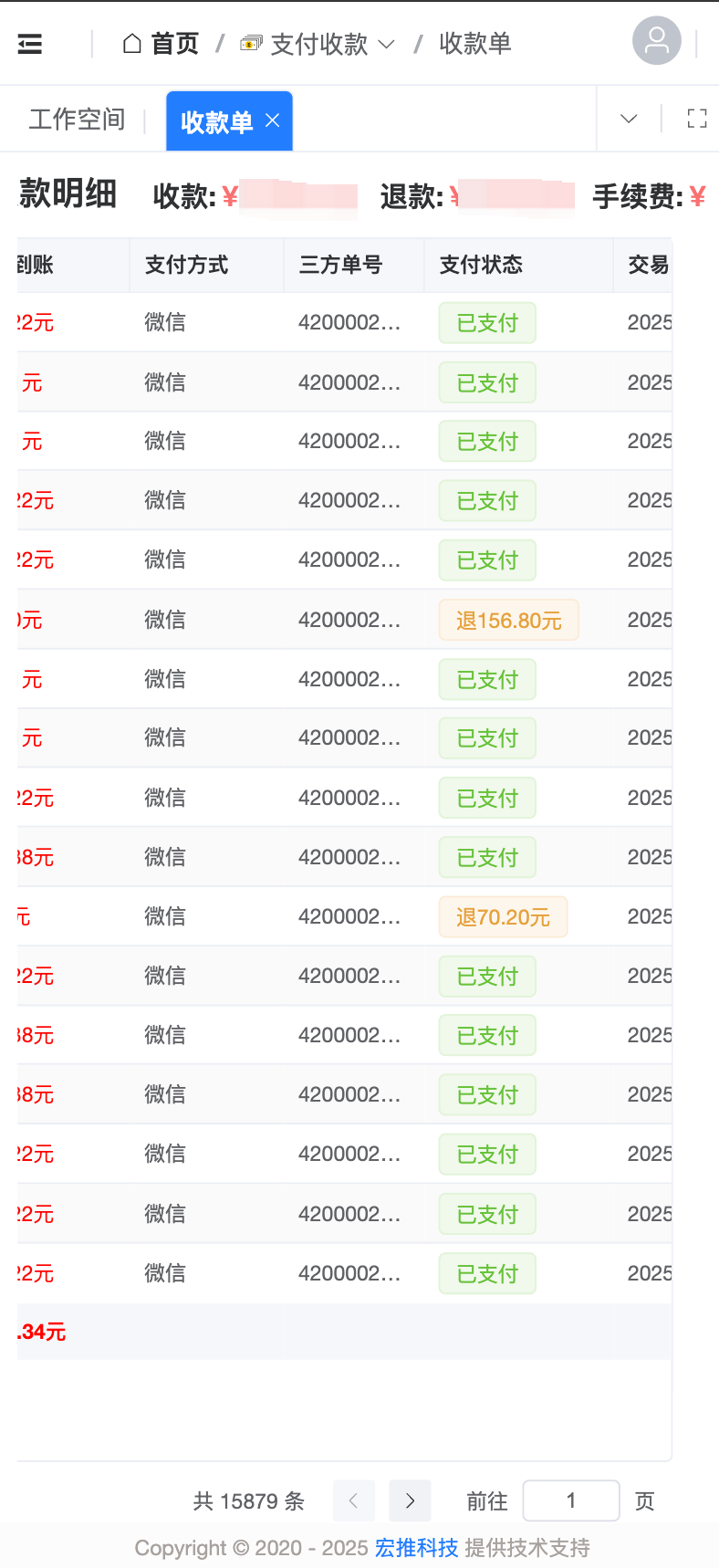Click the payment icon beside 支付收款

pos(250,43)
